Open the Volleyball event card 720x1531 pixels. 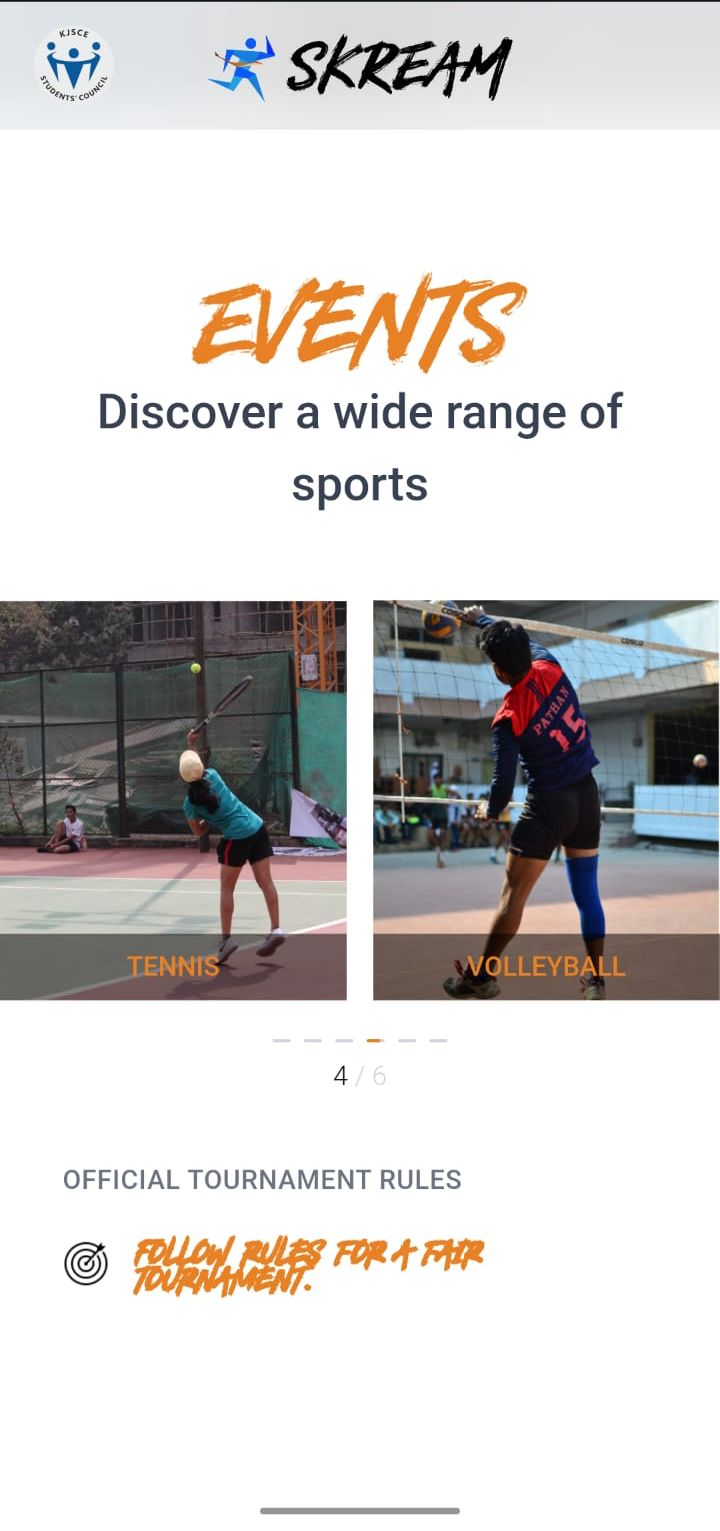(546, 800)
